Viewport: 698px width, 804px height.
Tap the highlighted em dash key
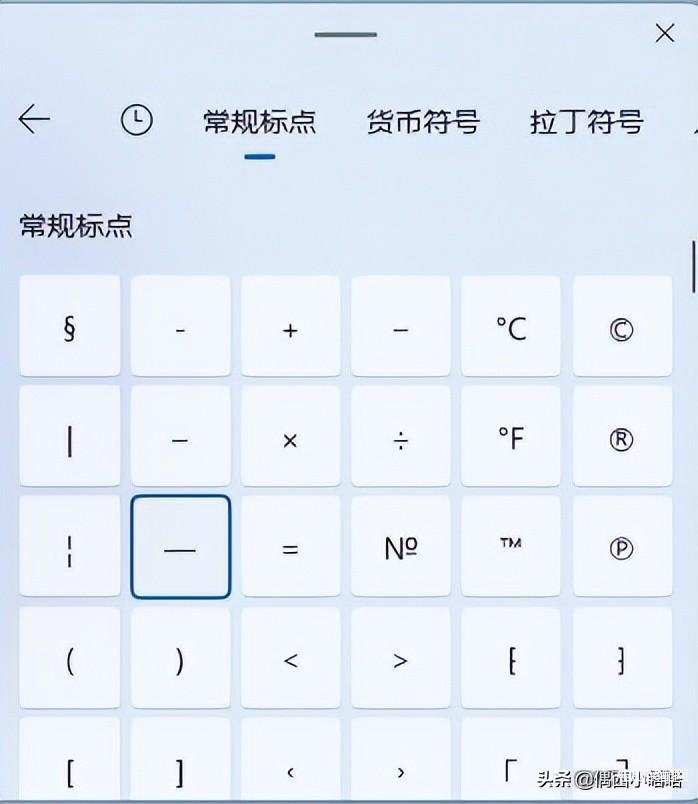coord(180,547)
